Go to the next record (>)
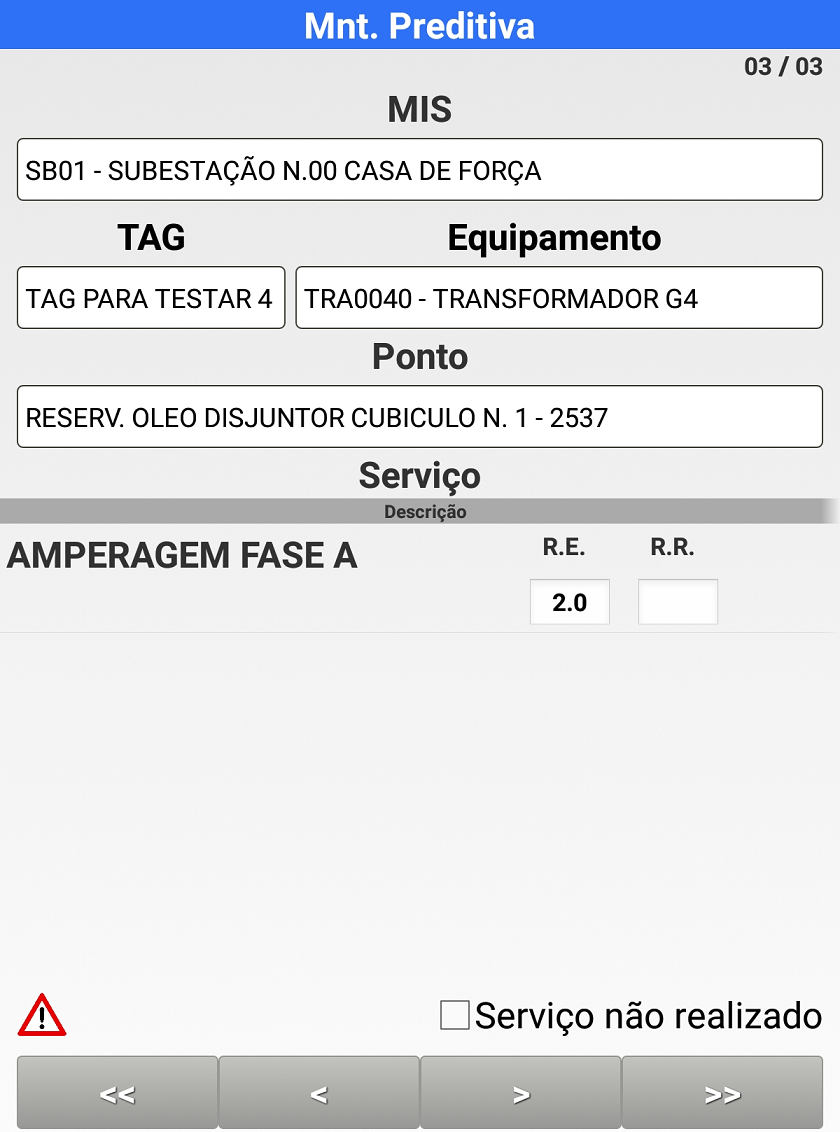Screen dimensions: 840x1132 [x=521, y=1094]
